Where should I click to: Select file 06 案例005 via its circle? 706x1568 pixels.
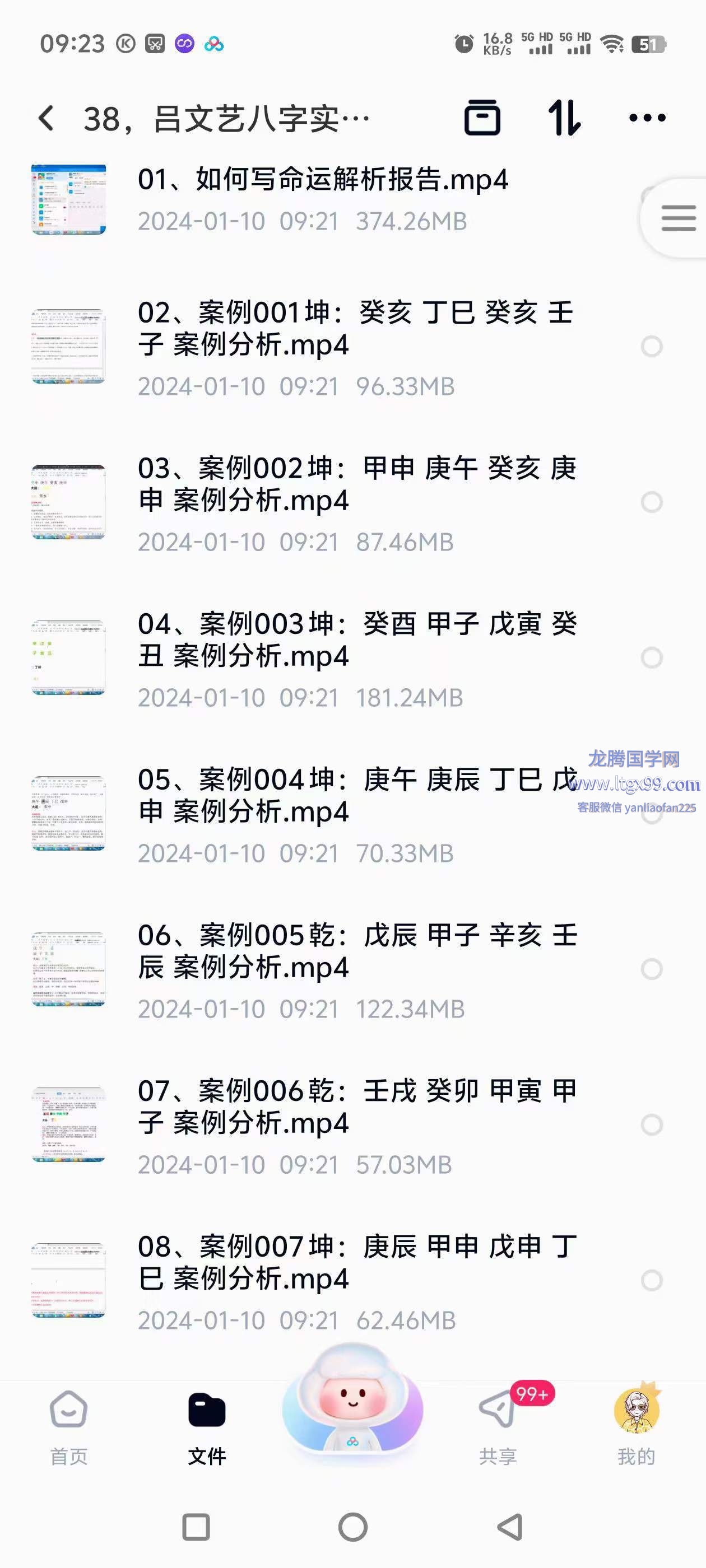651,969
